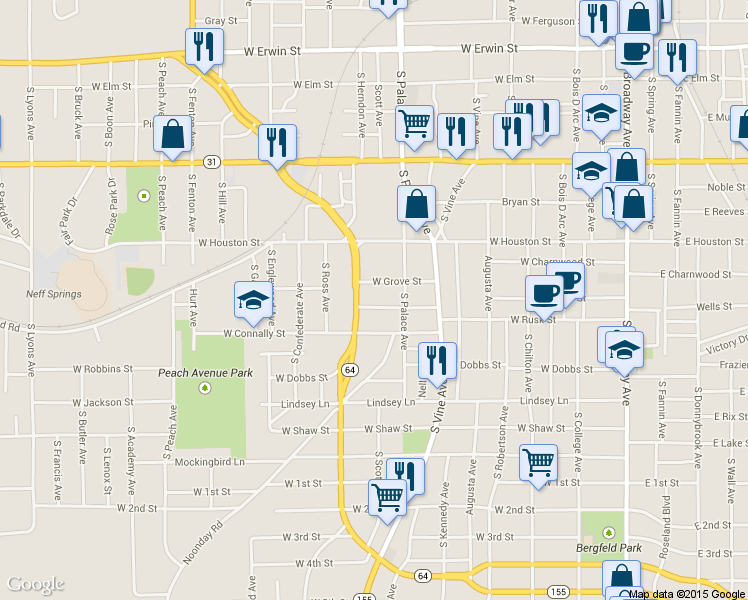The image size is (748, 600).
Task: Select the restaurant marker beside Dobbs St
Action: [x=437, y=364]
